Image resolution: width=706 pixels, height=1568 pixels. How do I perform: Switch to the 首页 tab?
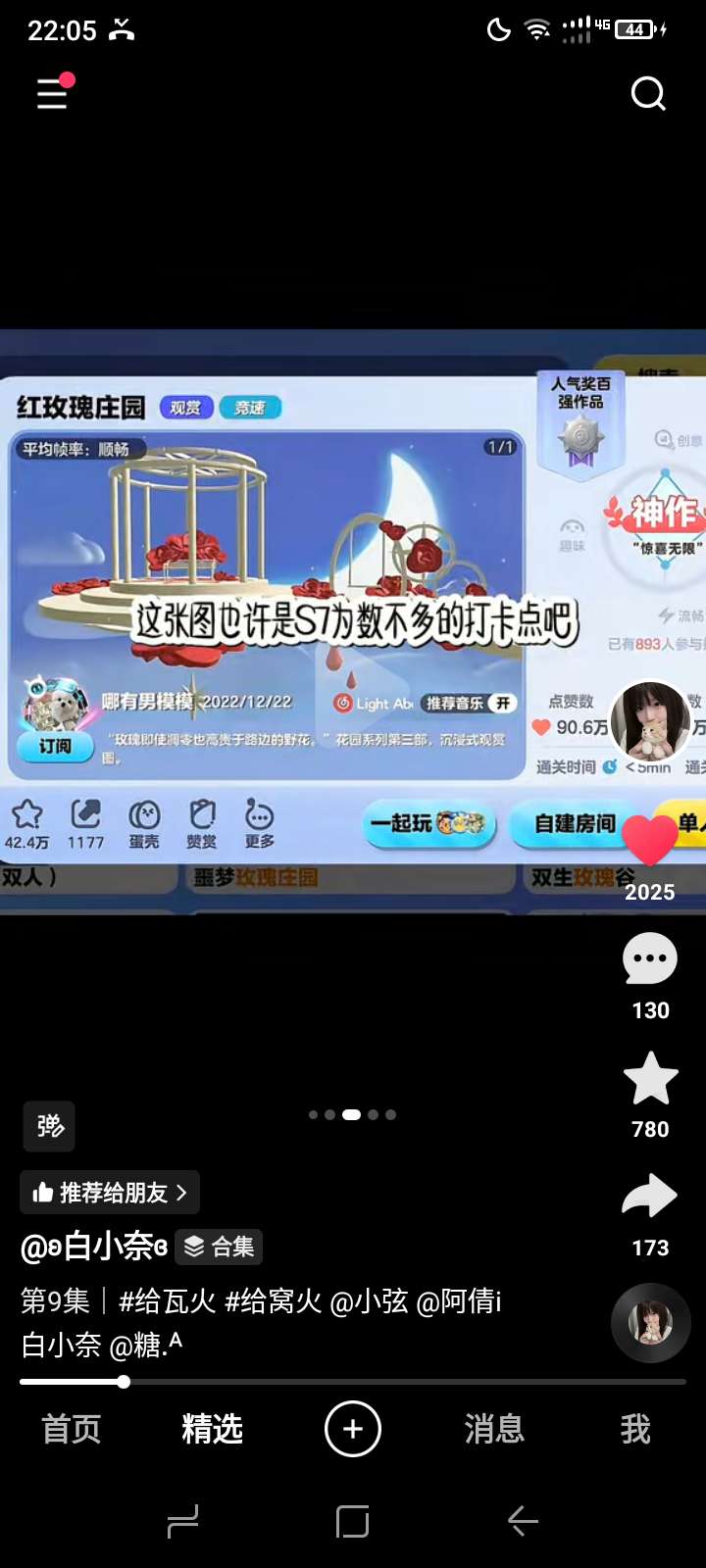point(72,1429)
